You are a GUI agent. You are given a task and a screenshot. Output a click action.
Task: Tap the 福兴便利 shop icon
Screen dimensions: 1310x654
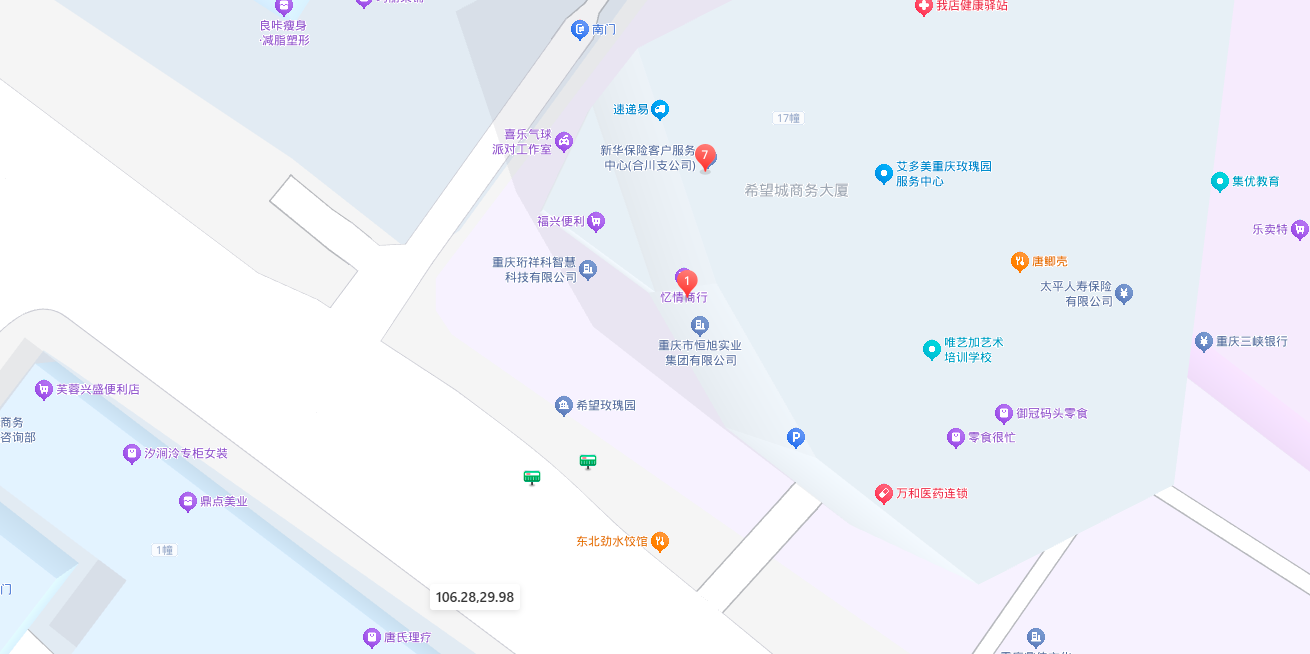(x=596, y=221)
